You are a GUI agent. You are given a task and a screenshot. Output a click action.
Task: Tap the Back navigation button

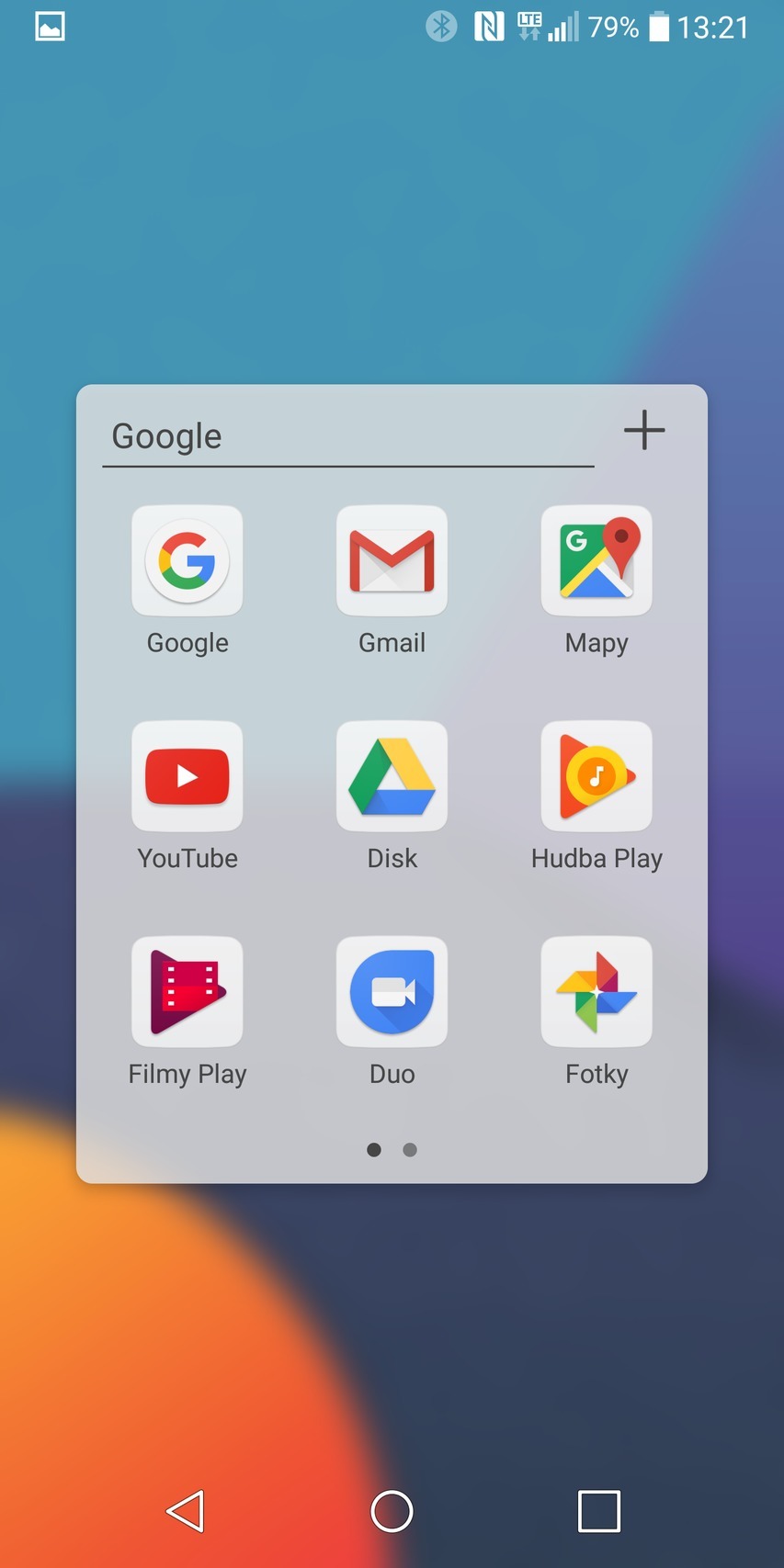pos(187,1510)
